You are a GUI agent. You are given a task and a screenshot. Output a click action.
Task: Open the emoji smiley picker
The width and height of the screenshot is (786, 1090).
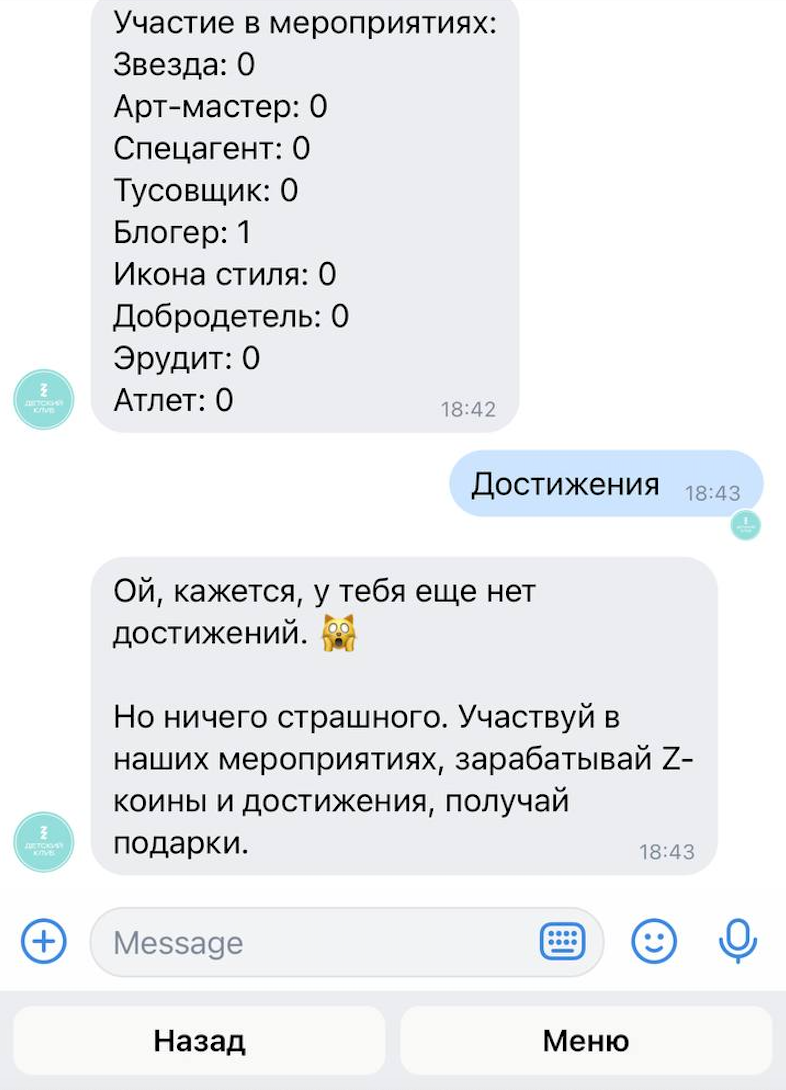coord(655,941)
